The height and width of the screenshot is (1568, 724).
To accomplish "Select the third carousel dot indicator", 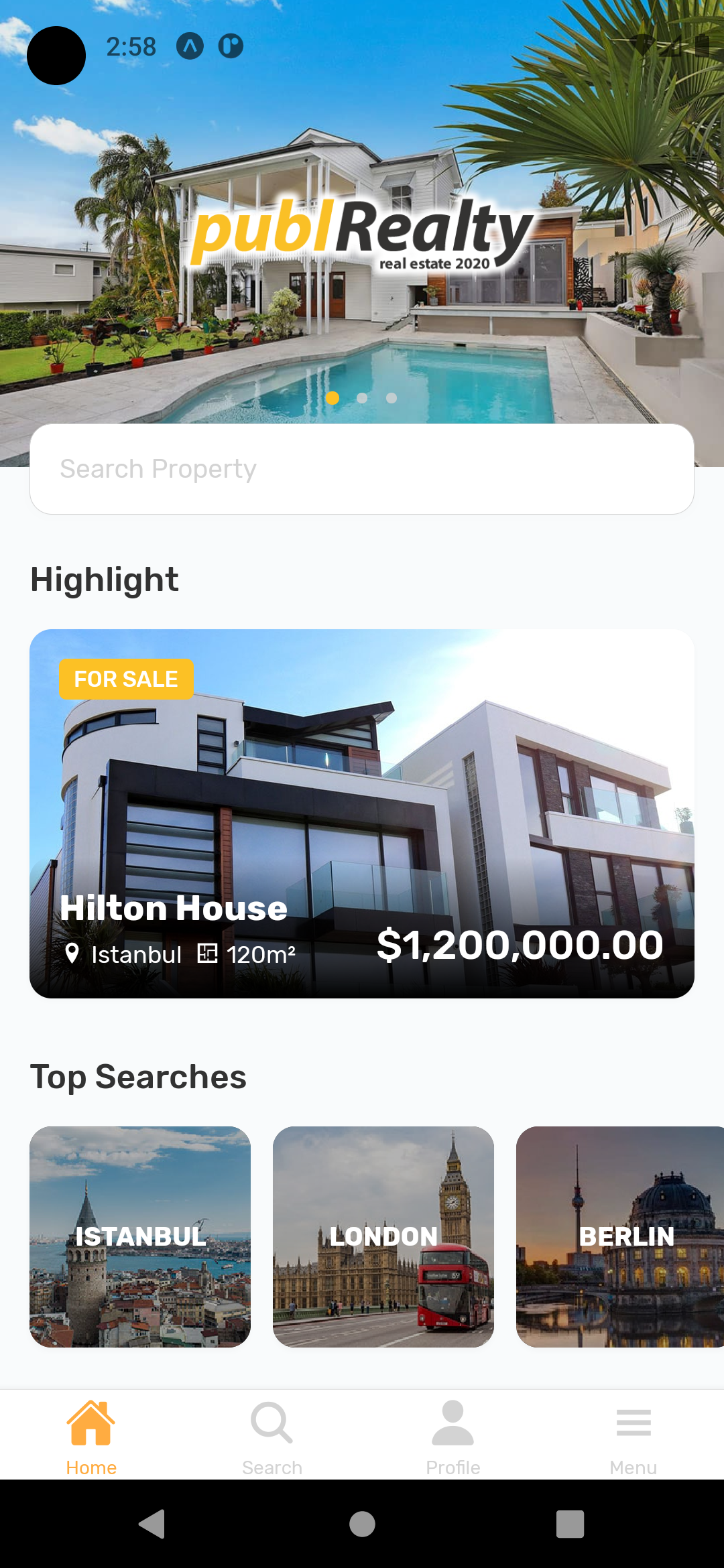I will point(391,398).
